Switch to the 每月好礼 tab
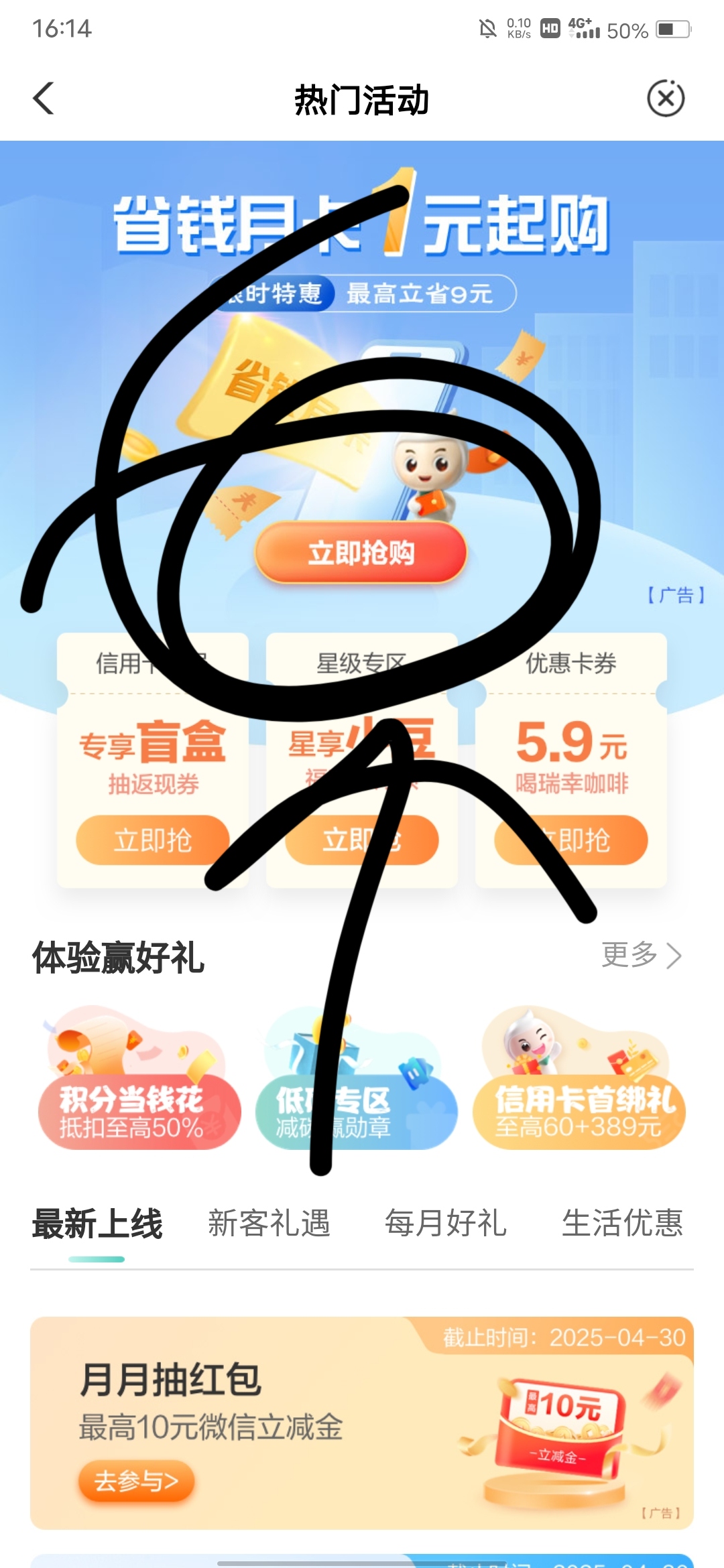This screenshot has height=1568, width=724. tap(446, 1224)
